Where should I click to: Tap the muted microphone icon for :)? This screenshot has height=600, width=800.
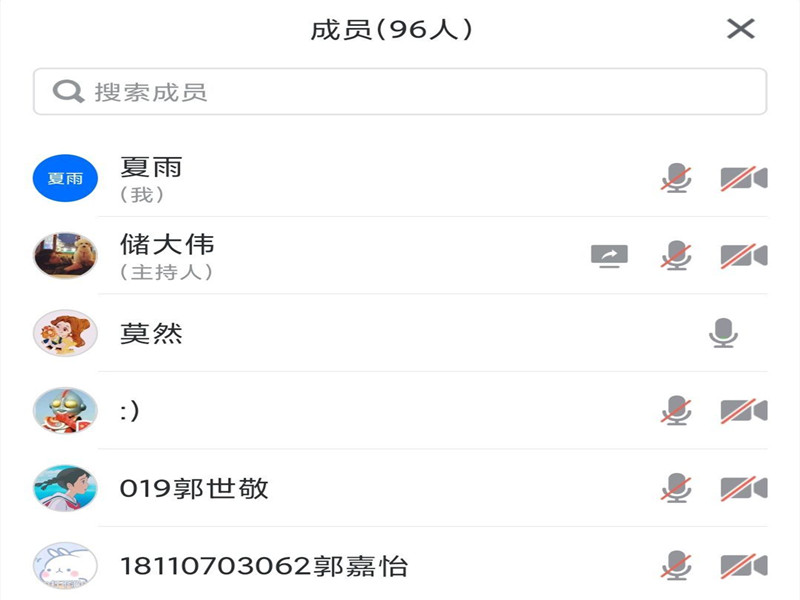pyautogui.click(x=676, y=411)
